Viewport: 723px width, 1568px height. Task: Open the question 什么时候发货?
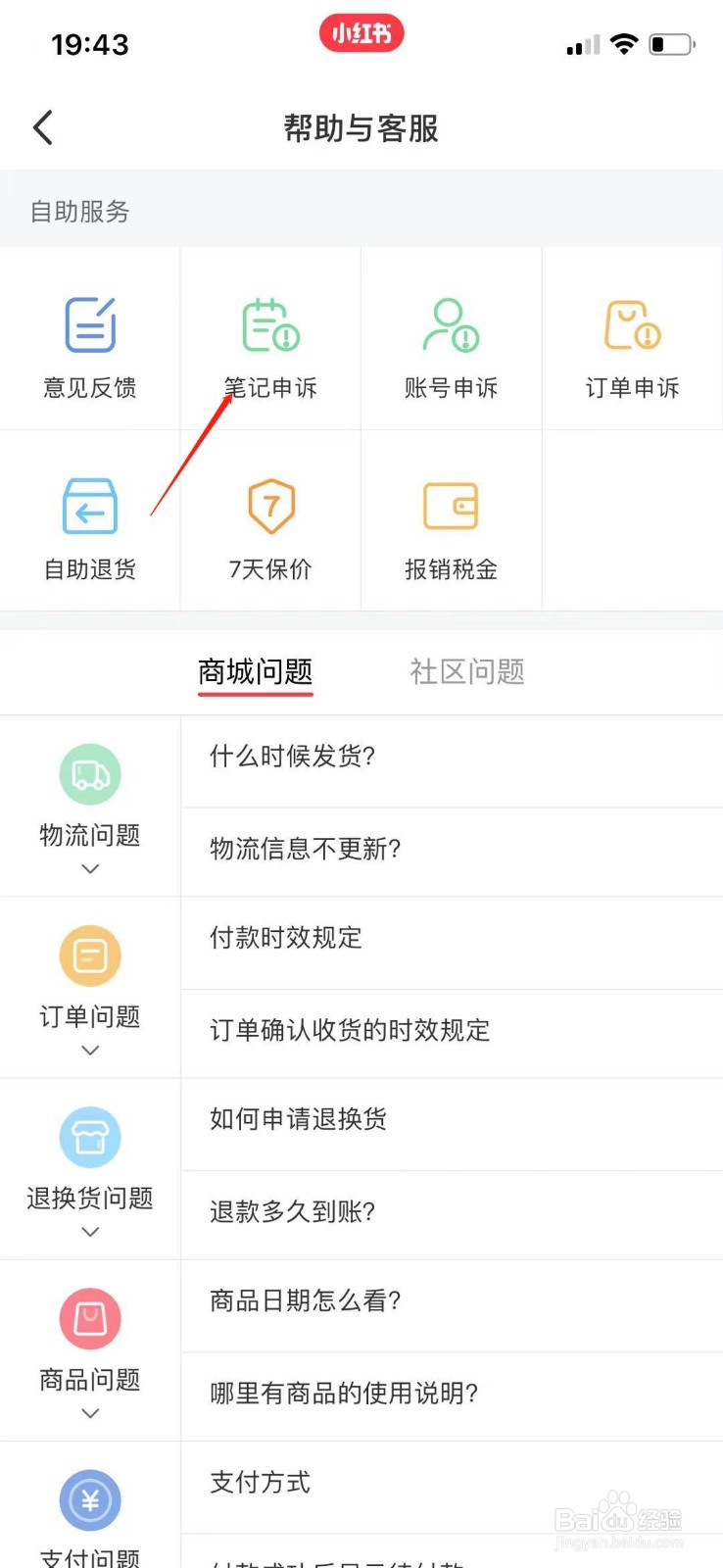pyautogui.click(x=291, y=758)
